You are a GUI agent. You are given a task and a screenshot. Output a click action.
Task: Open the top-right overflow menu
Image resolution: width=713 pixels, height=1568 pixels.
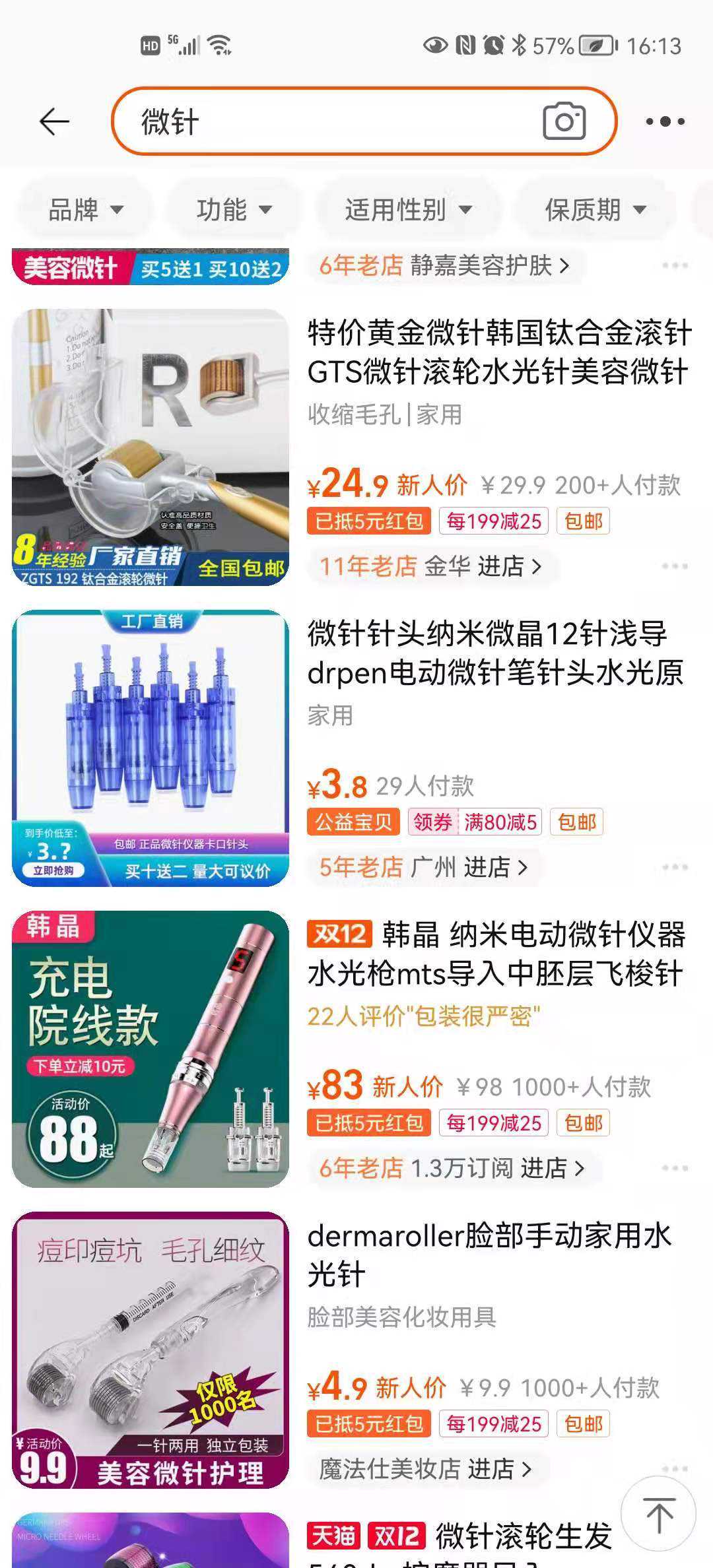coord(665,121)
